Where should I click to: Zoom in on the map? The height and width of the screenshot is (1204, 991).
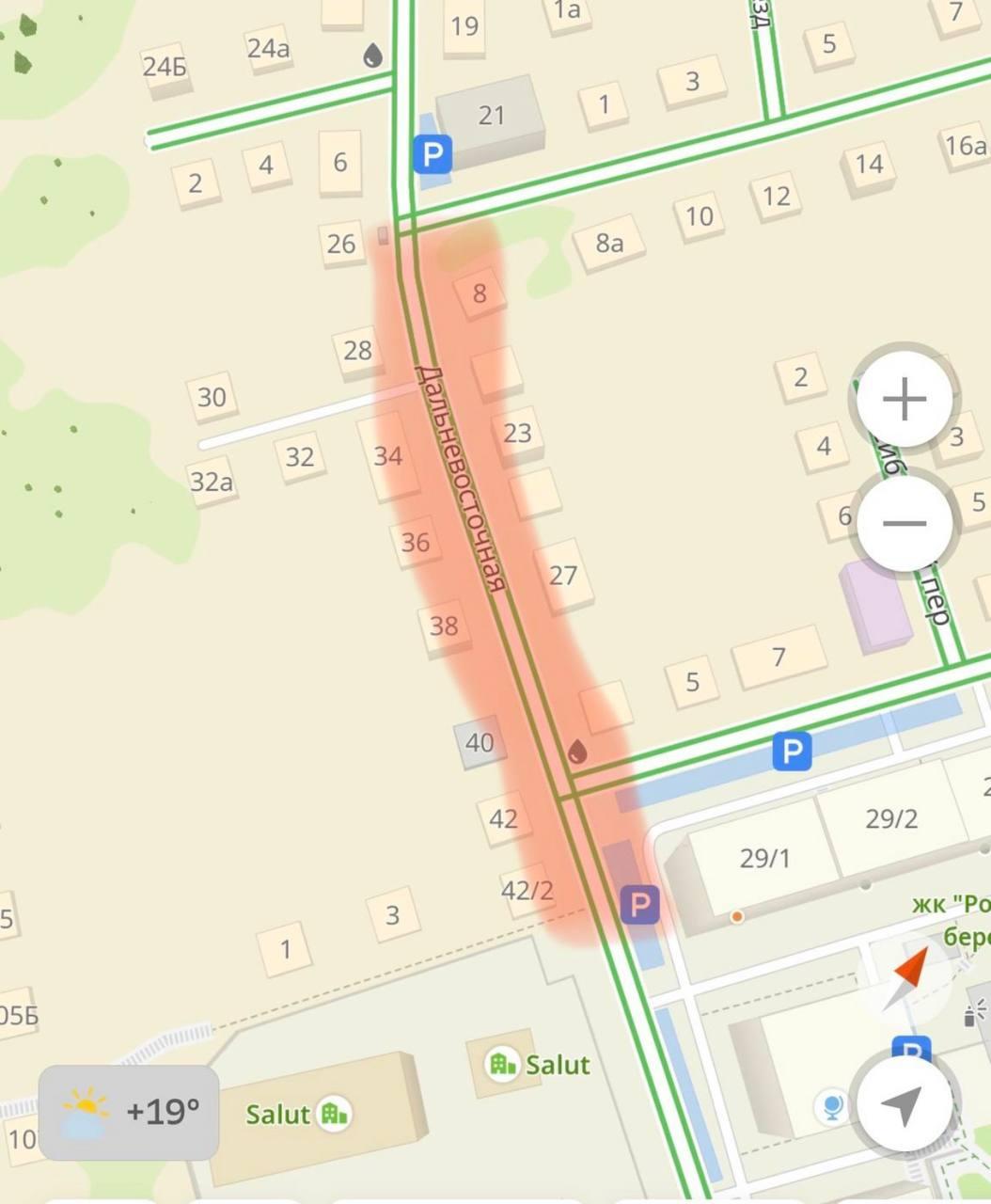pyautogui.click(x=904, y=401)
